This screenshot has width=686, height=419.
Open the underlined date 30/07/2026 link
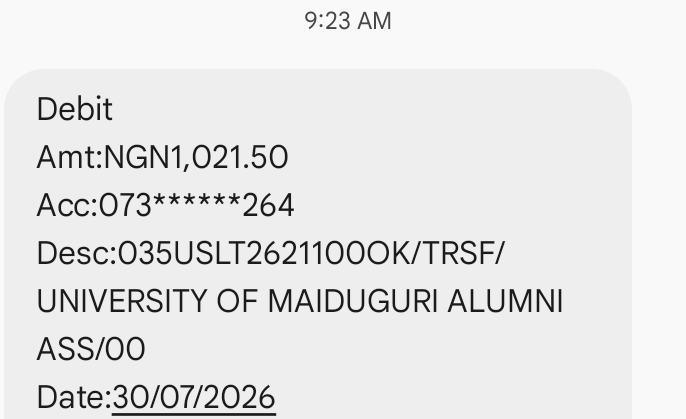point(194,398)
